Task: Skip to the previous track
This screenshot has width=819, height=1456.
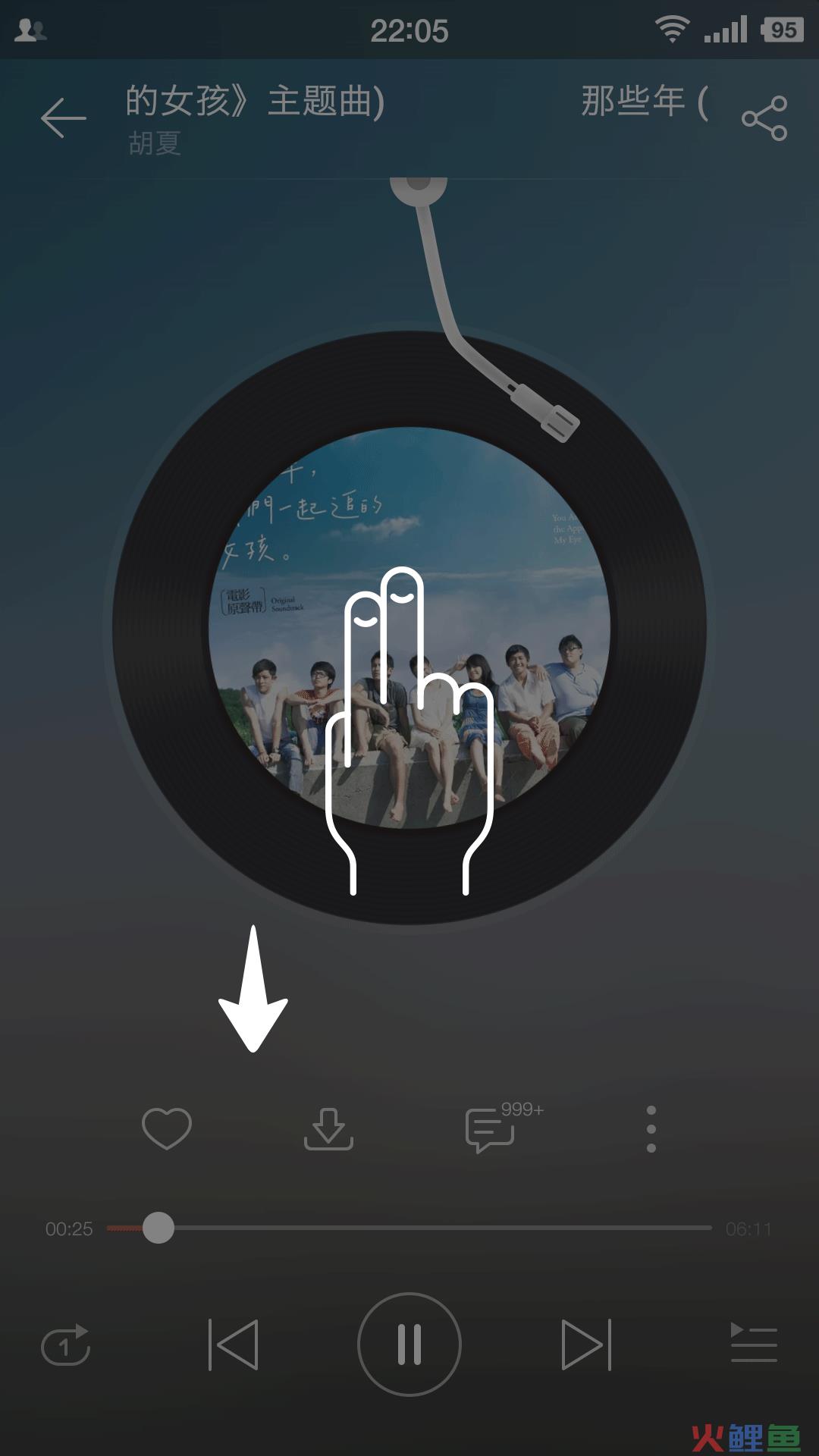Action: click(234, 1345)
